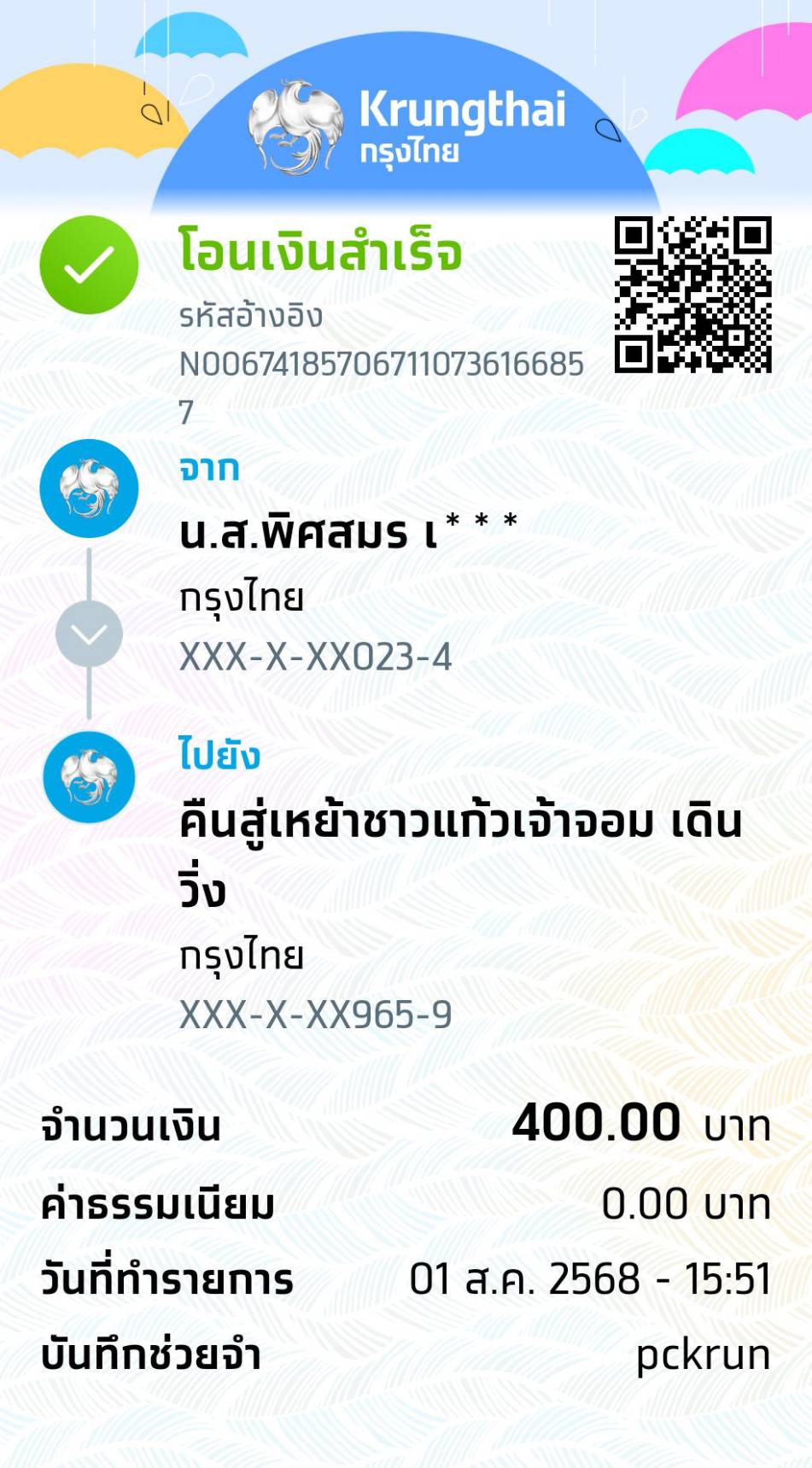This screenshot has width=812, height=1468.
Task: Toggle the fee row showing 0.00 baht
Action: click(406, 1205)
